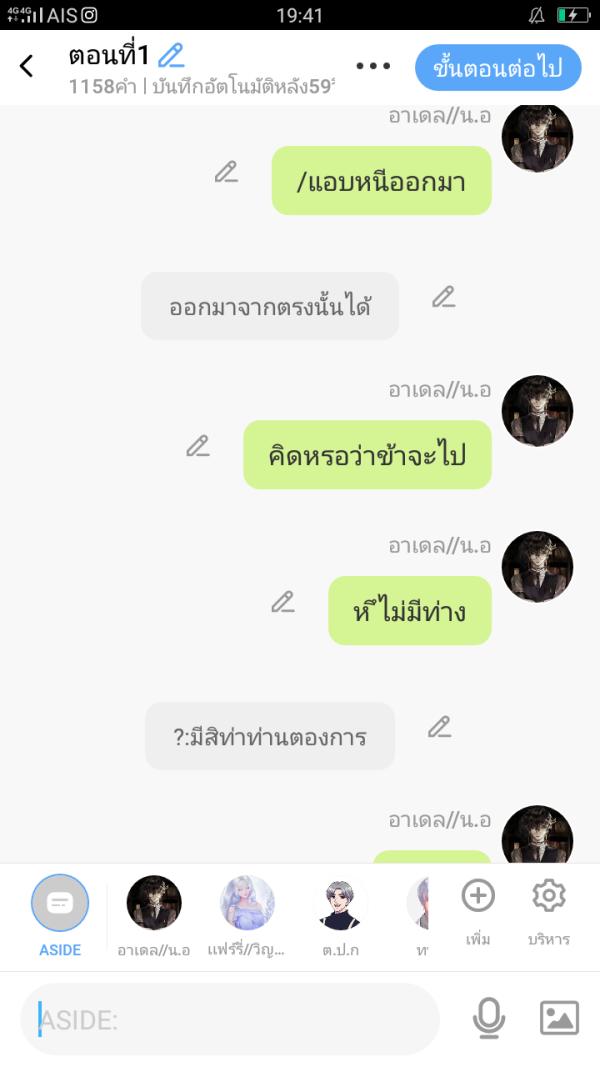Tap the ขั้นตอนต่อไป next step button
The image size is (600, 1067).
click(498, 68)
